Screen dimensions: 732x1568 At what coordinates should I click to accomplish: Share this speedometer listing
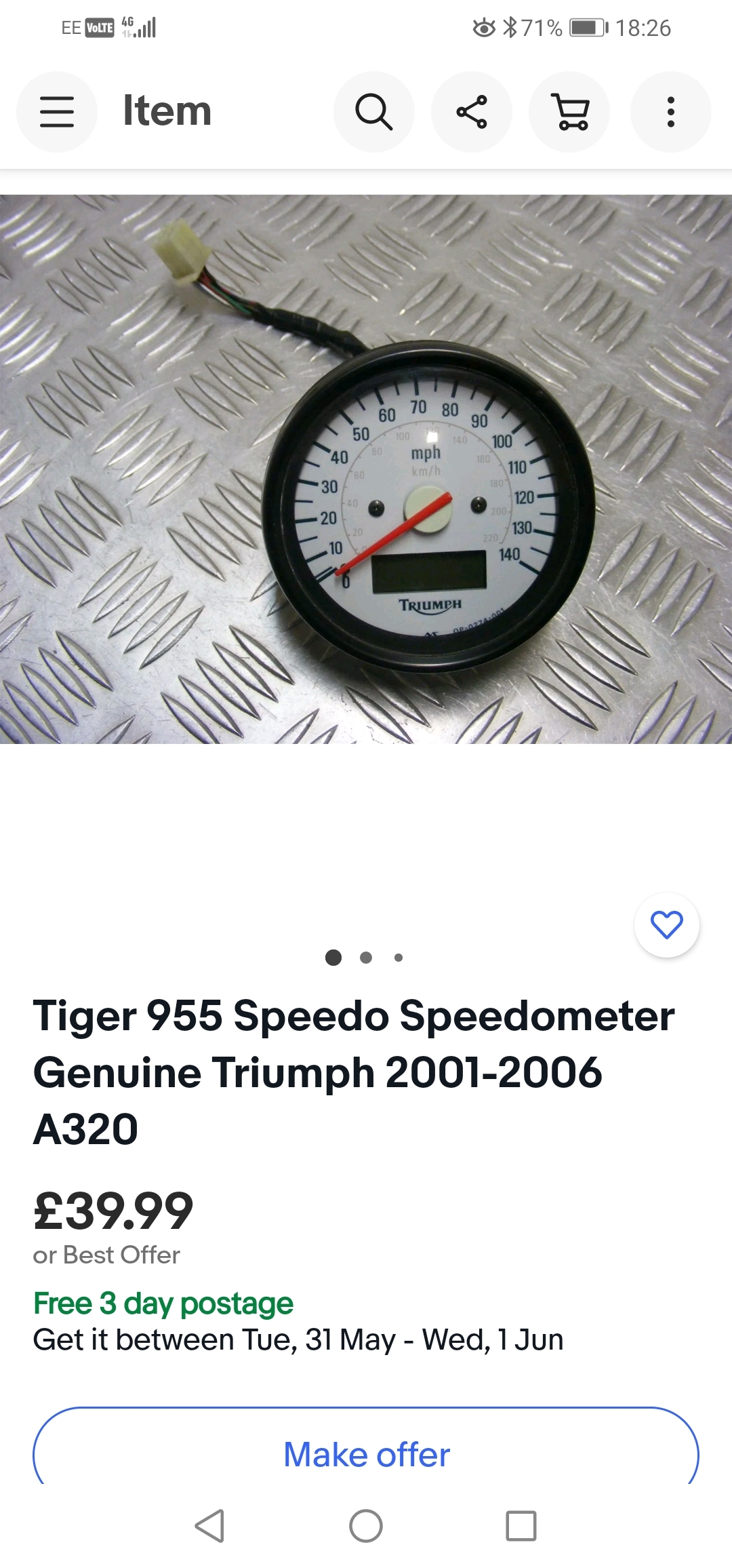tap(472, 112)
